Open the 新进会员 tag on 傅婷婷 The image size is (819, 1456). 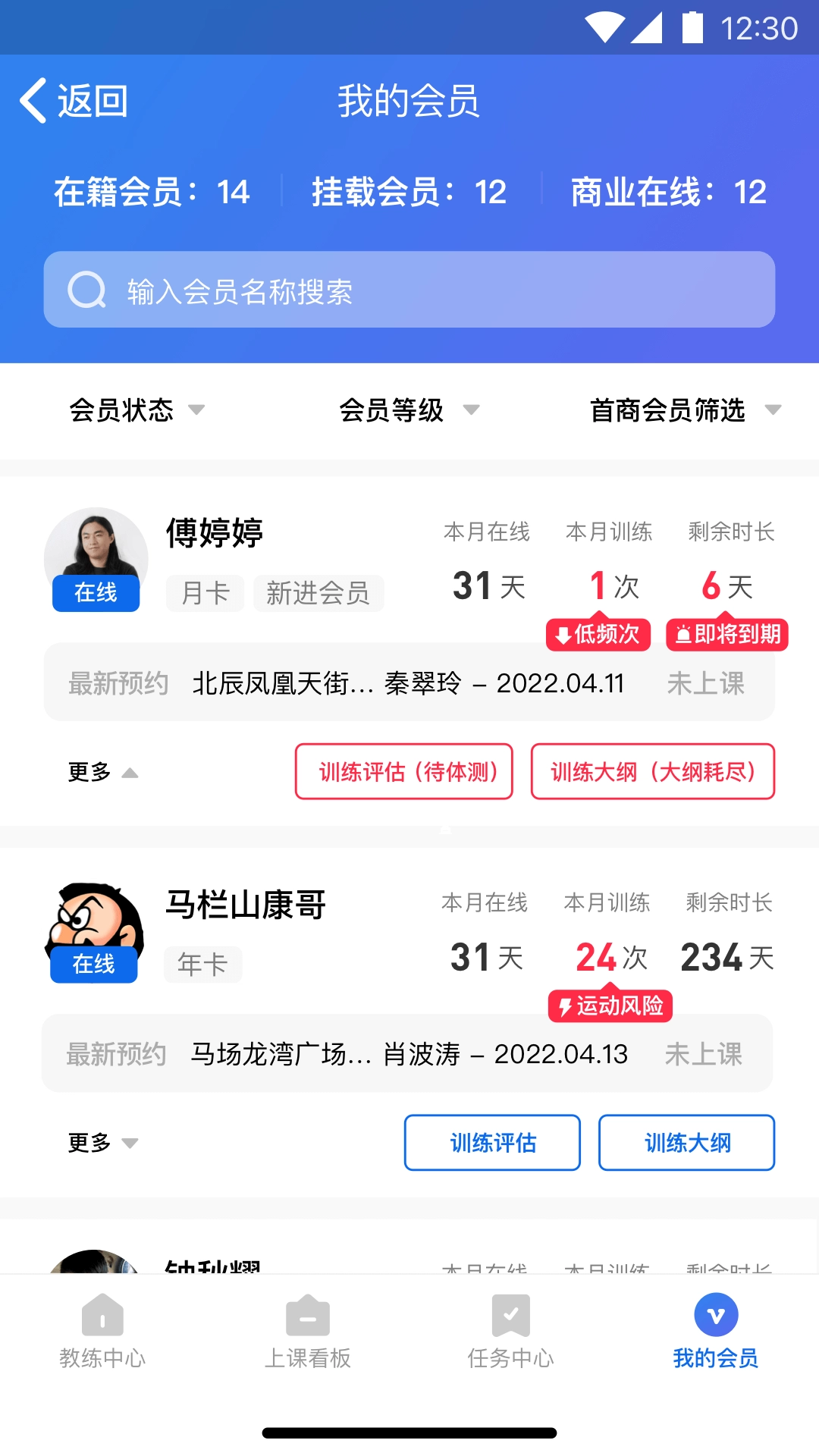pos(318,593)
